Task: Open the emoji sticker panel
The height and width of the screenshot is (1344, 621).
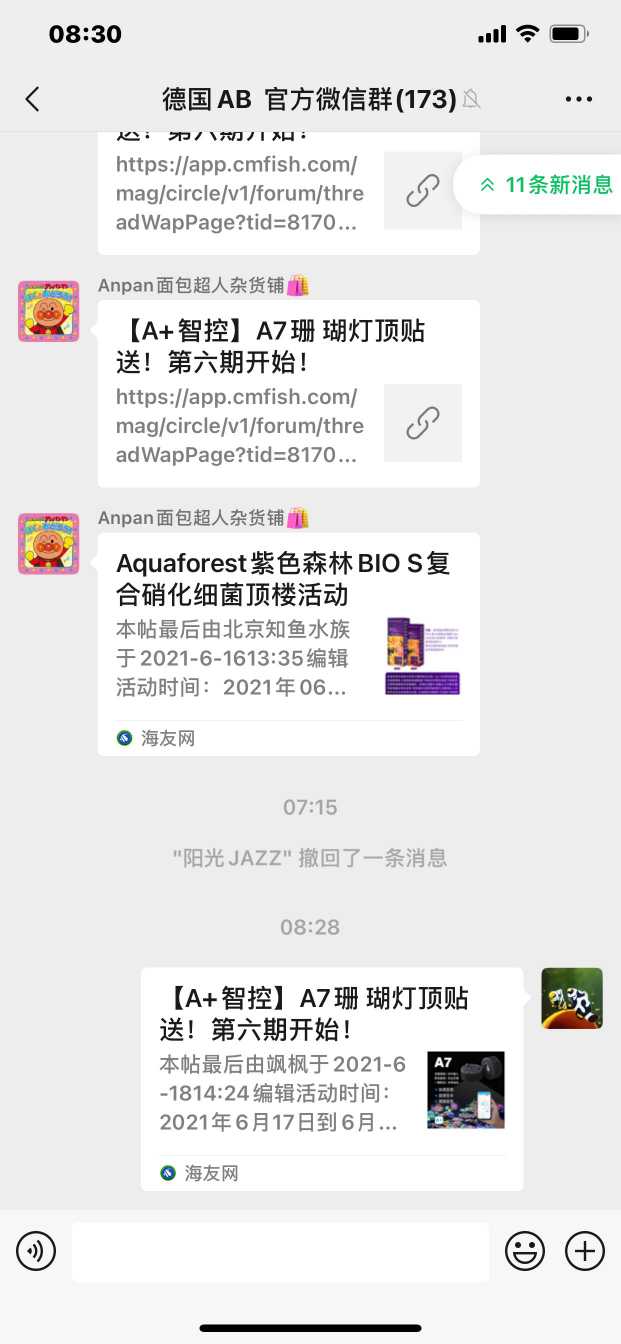Action: tap(525, 1251)
